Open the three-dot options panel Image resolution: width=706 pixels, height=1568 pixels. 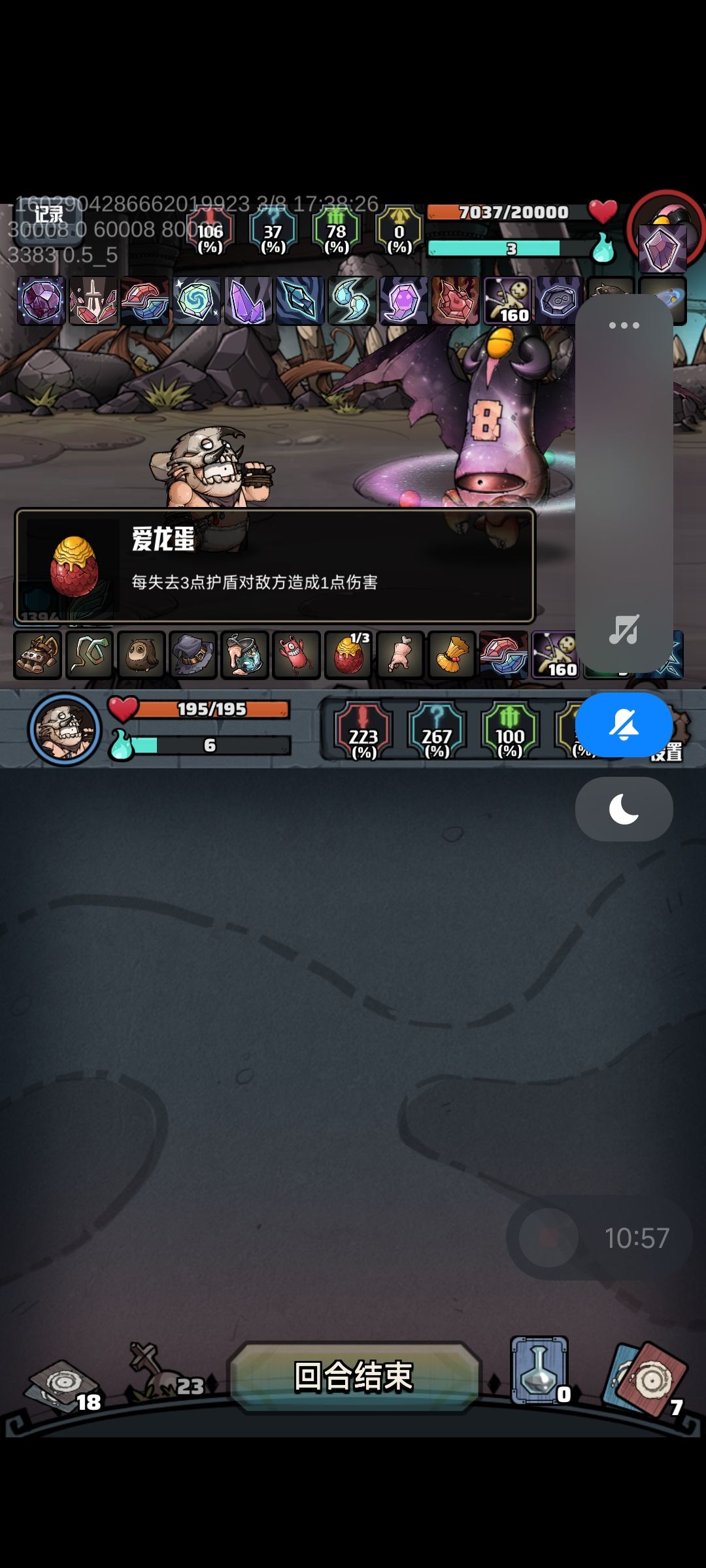click(623, 325)
